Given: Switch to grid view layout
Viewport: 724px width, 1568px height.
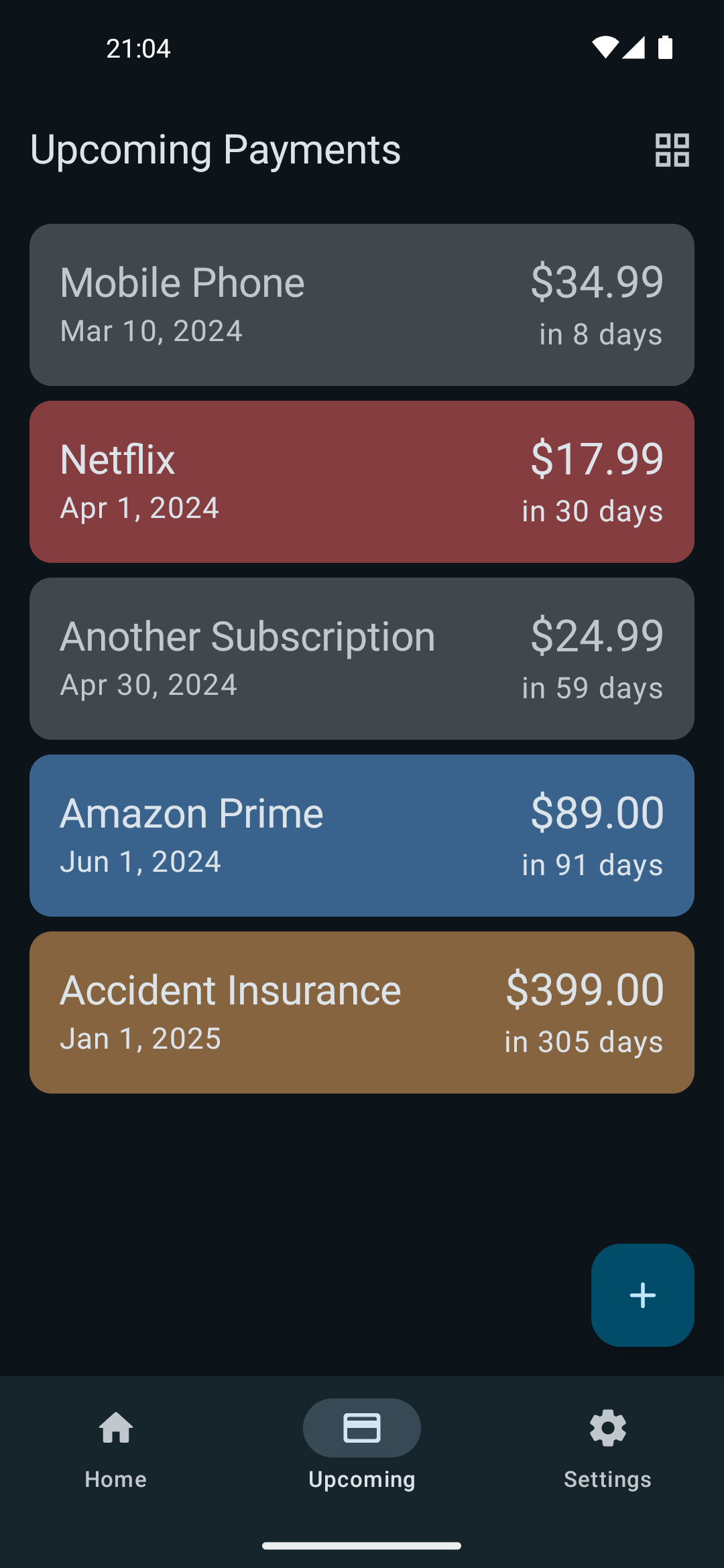Looking at the screenshot, I should (x=672, y=149).
